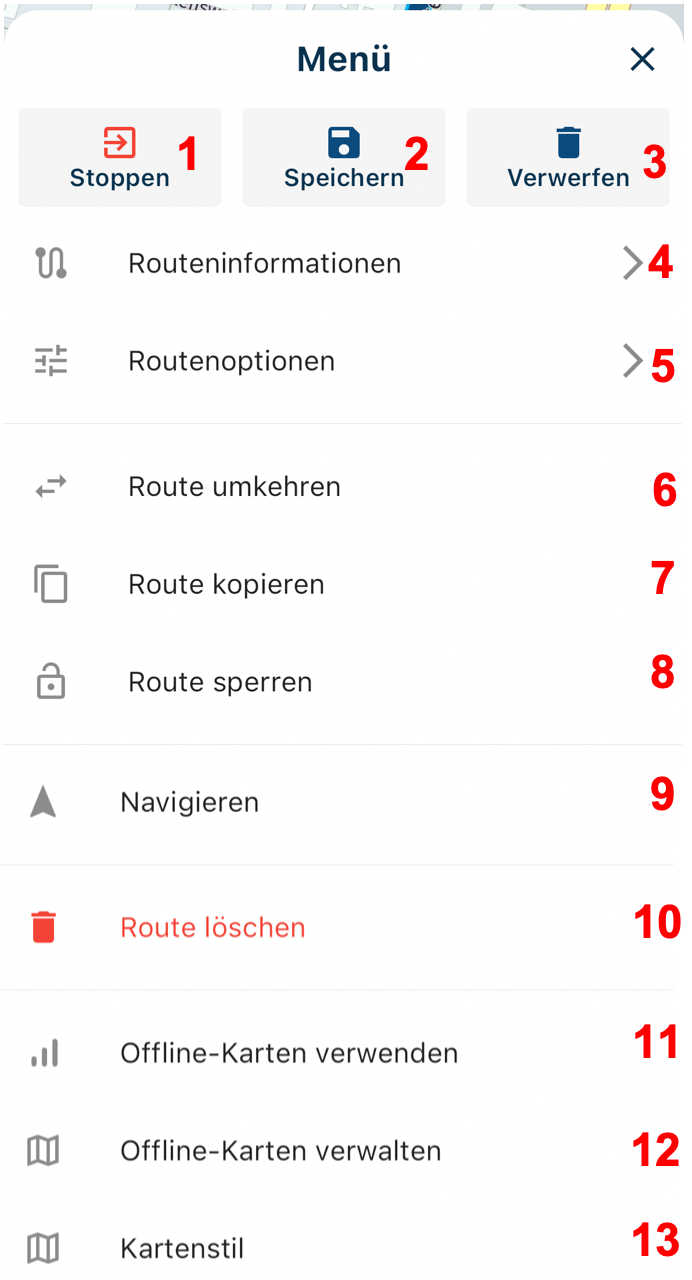
Task: Open Routenoptionen settings
Action: (232, 361)
